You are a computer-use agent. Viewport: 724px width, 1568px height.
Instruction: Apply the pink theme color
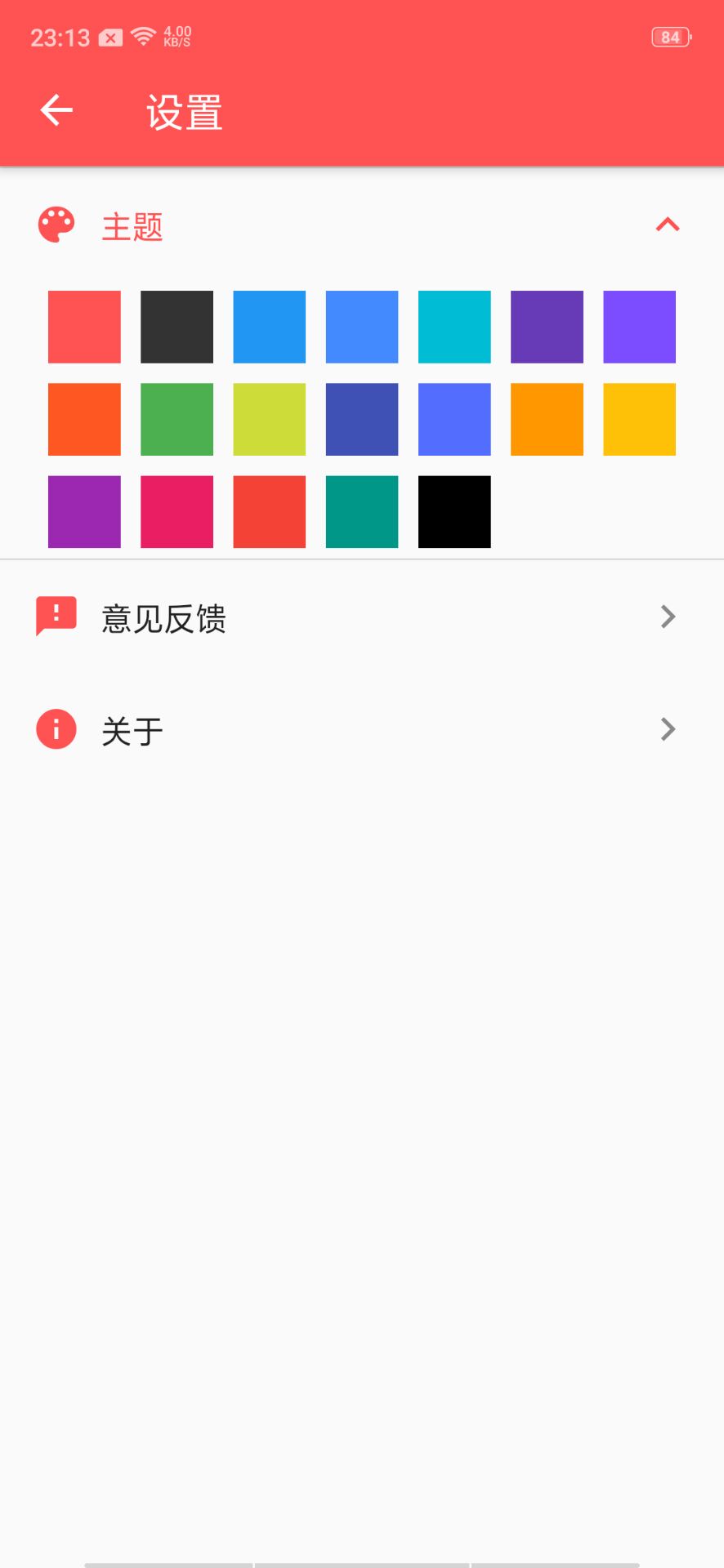point(177,511)
